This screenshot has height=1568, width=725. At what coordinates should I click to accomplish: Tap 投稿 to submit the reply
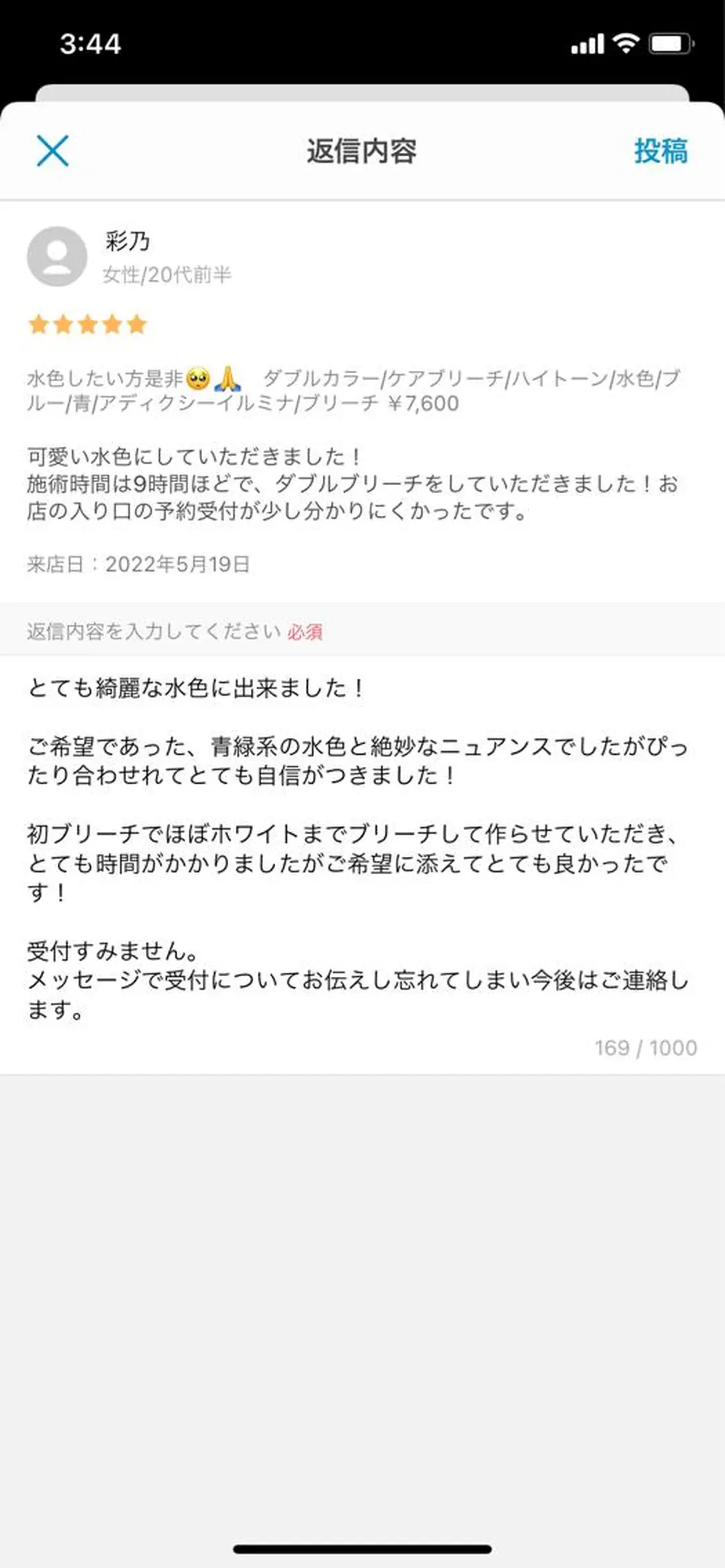(x=662, y=151)
